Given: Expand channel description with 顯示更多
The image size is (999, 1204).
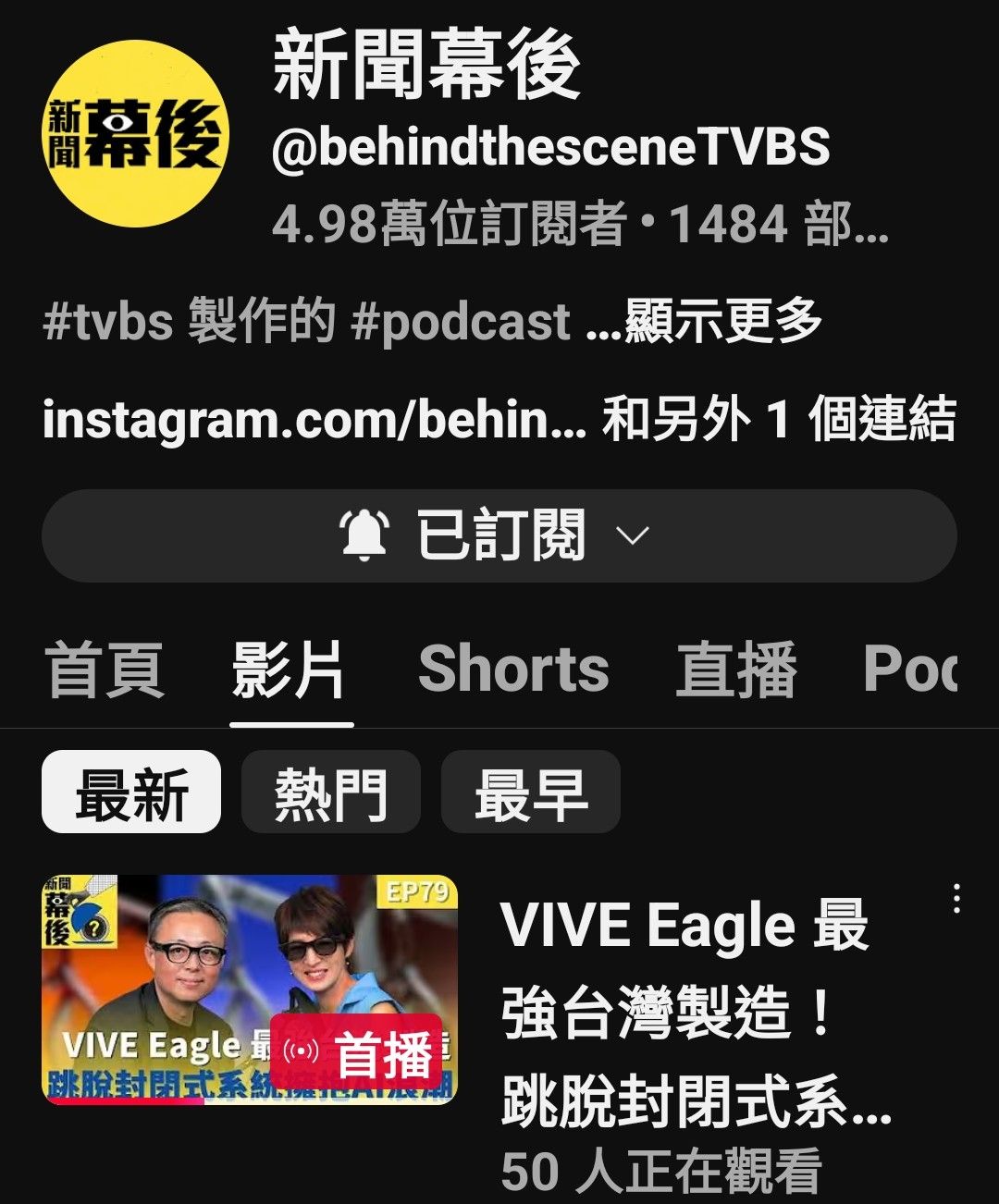Looking at the screenshot, I should (723, 322).
